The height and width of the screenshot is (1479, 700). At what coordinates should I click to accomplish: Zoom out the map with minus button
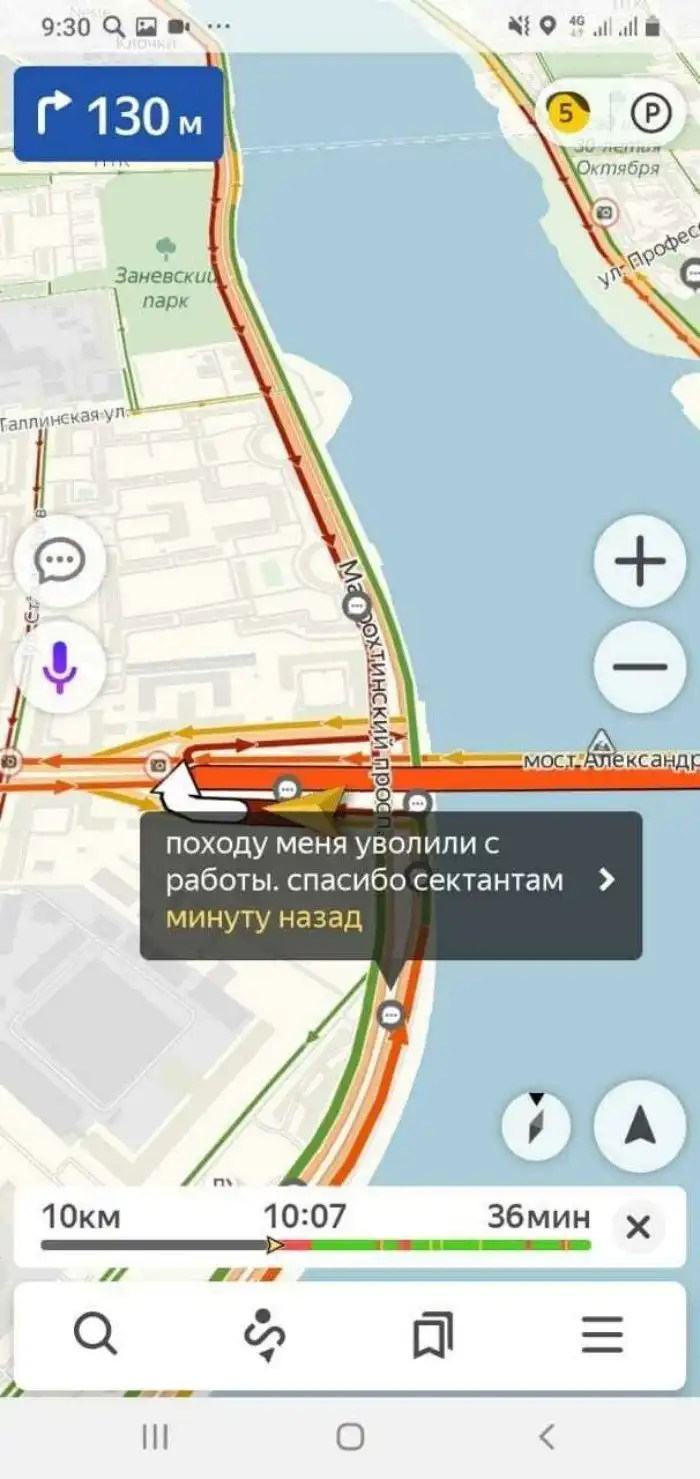click(x=640, y=667)
